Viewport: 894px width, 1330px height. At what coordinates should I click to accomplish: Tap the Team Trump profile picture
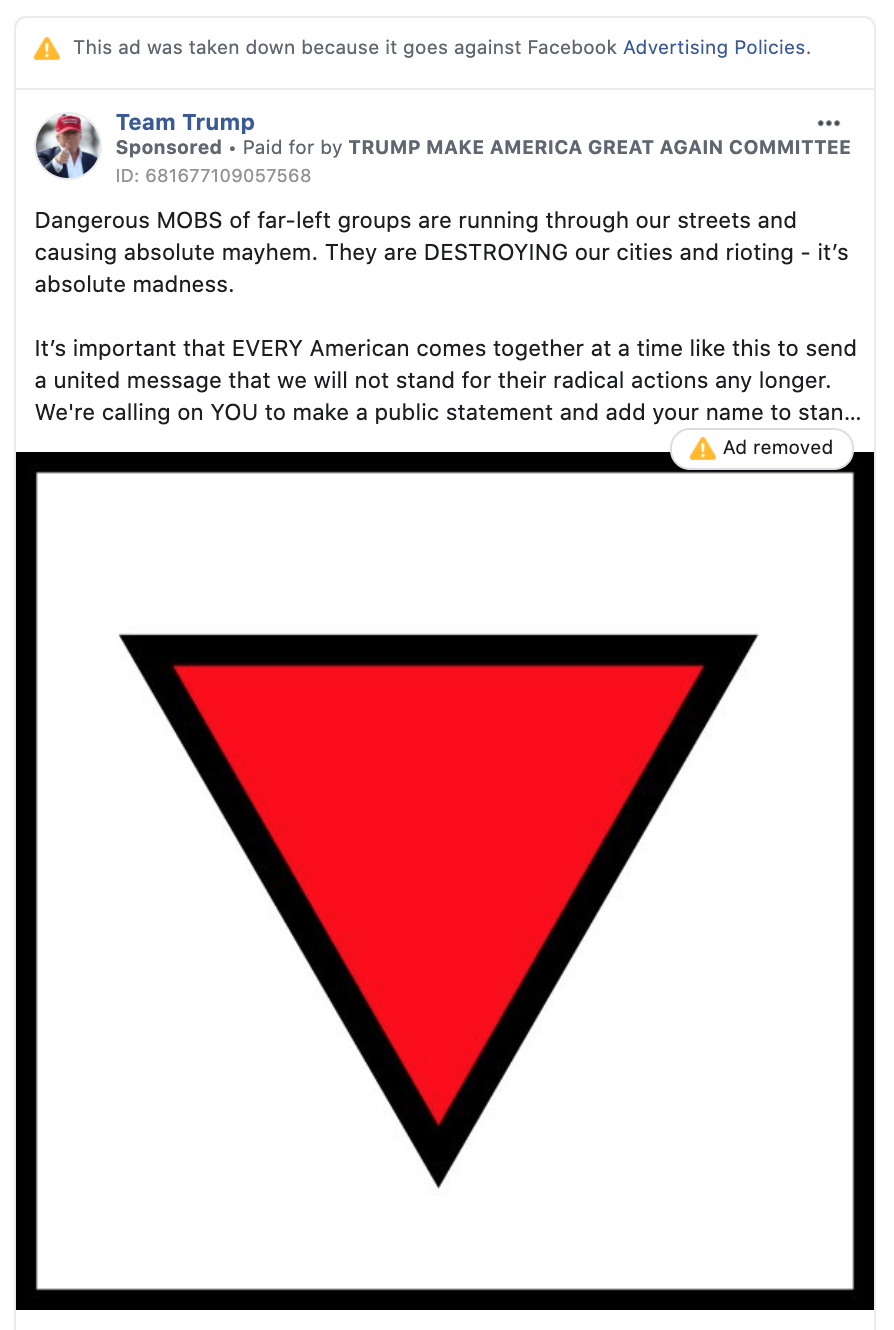(x=68, y=146)
